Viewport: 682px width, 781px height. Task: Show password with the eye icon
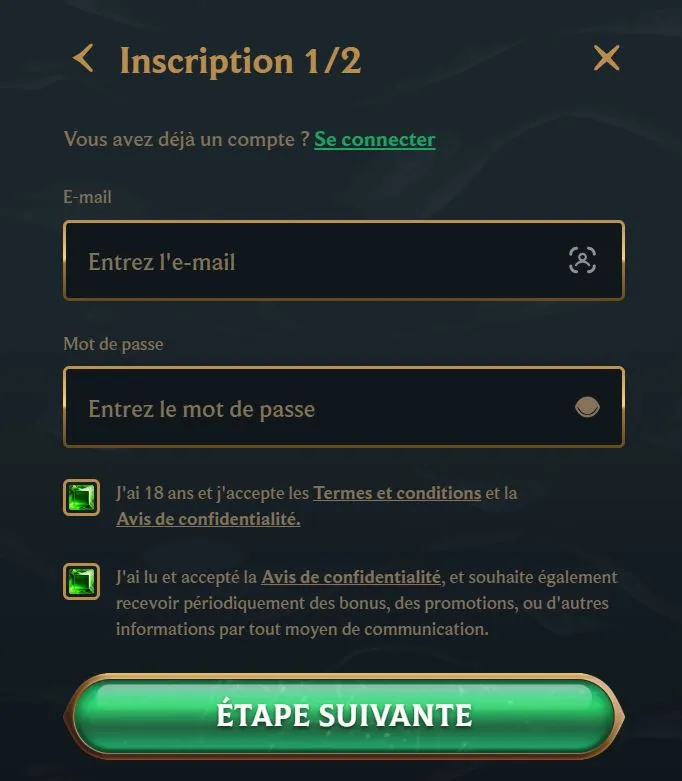pyautogui.click(x=587, y=407)
